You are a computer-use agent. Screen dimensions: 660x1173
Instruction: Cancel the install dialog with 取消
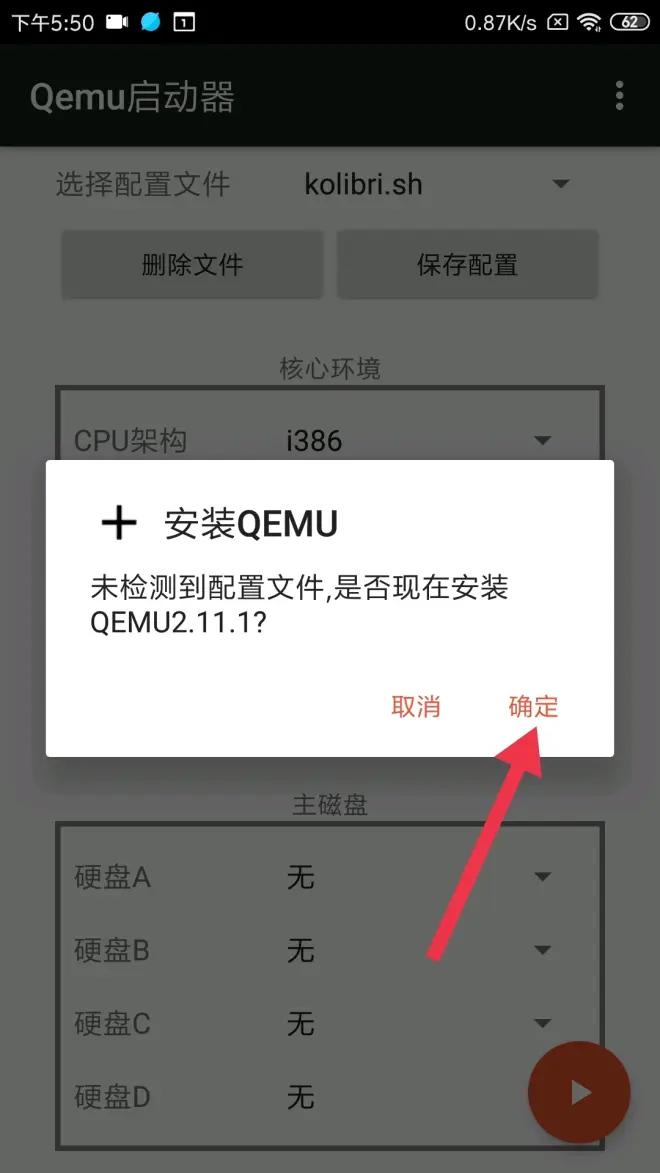416,707
